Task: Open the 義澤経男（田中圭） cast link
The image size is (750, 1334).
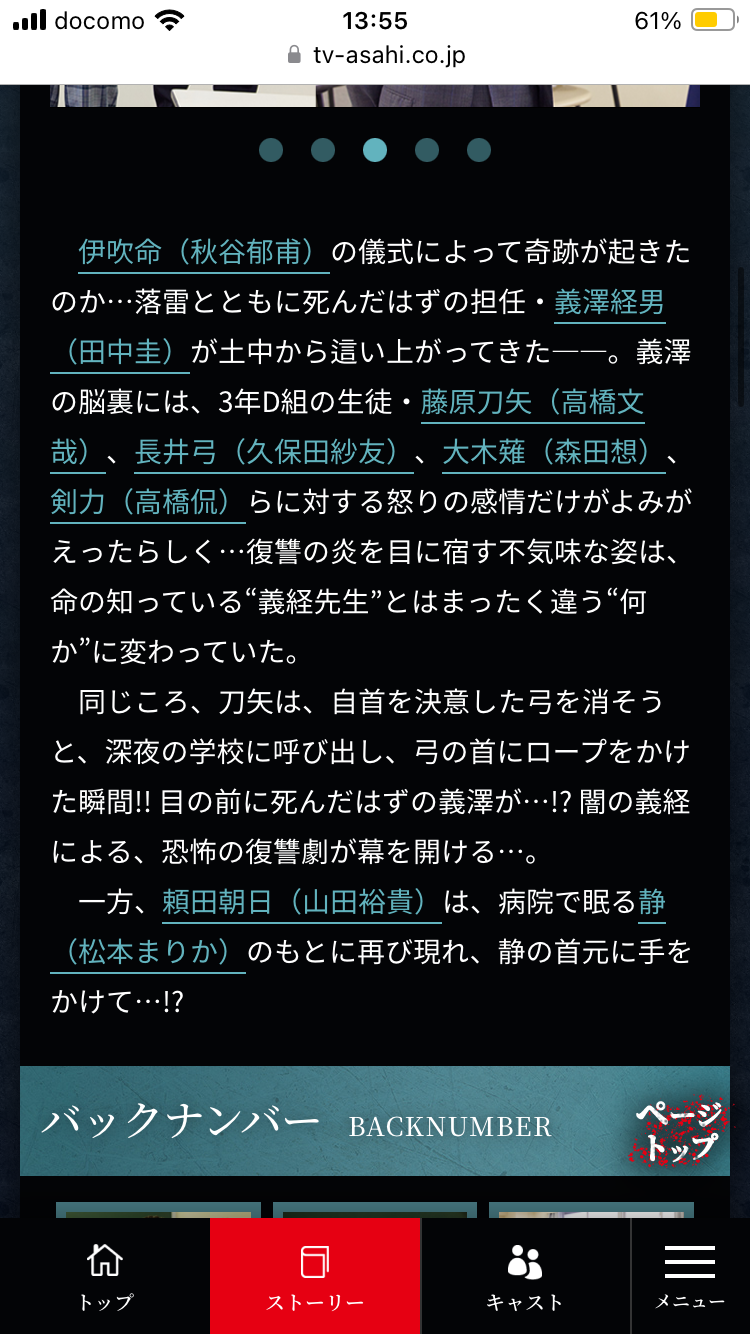Action: click(609, 302)
